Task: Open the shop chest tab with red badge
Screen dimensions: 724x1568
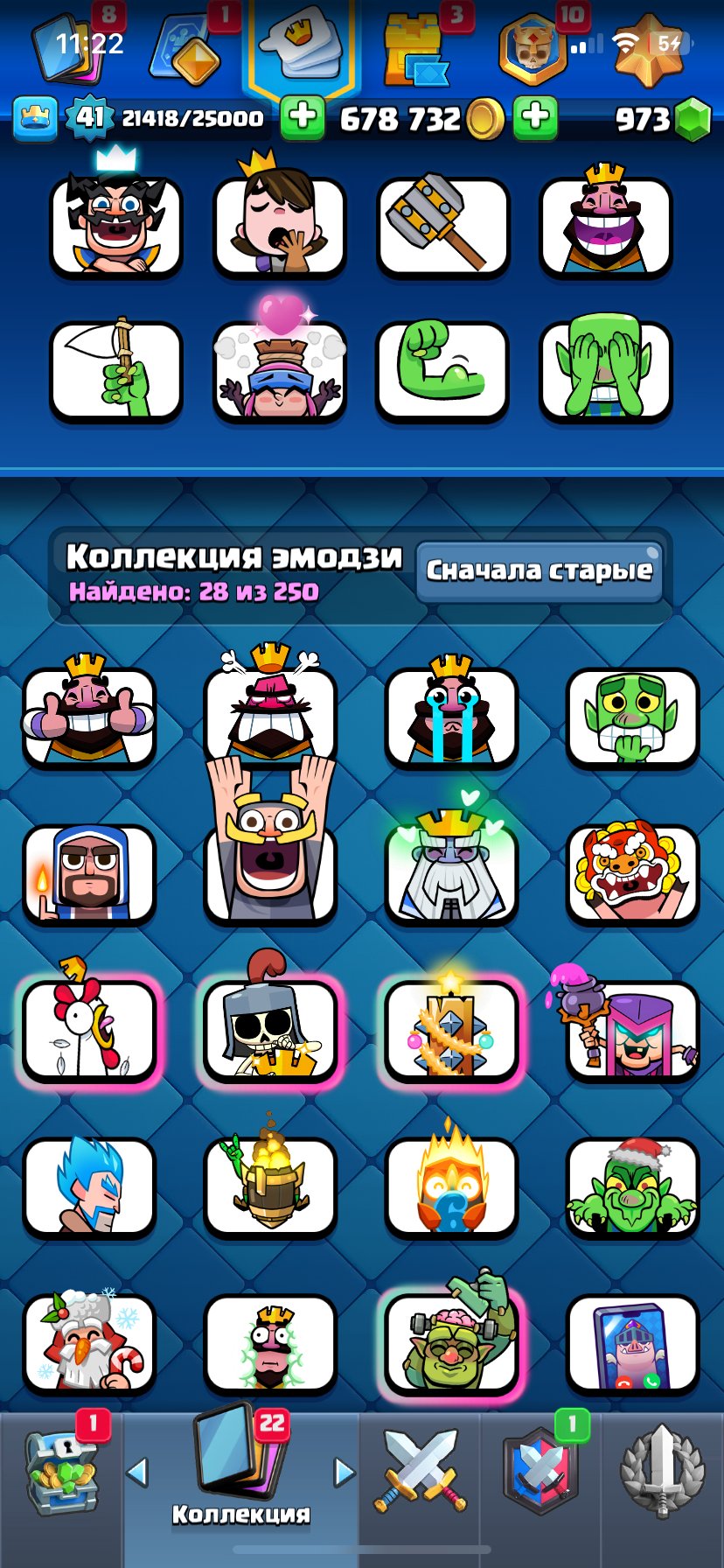Action: click(x=61, y=1472)
